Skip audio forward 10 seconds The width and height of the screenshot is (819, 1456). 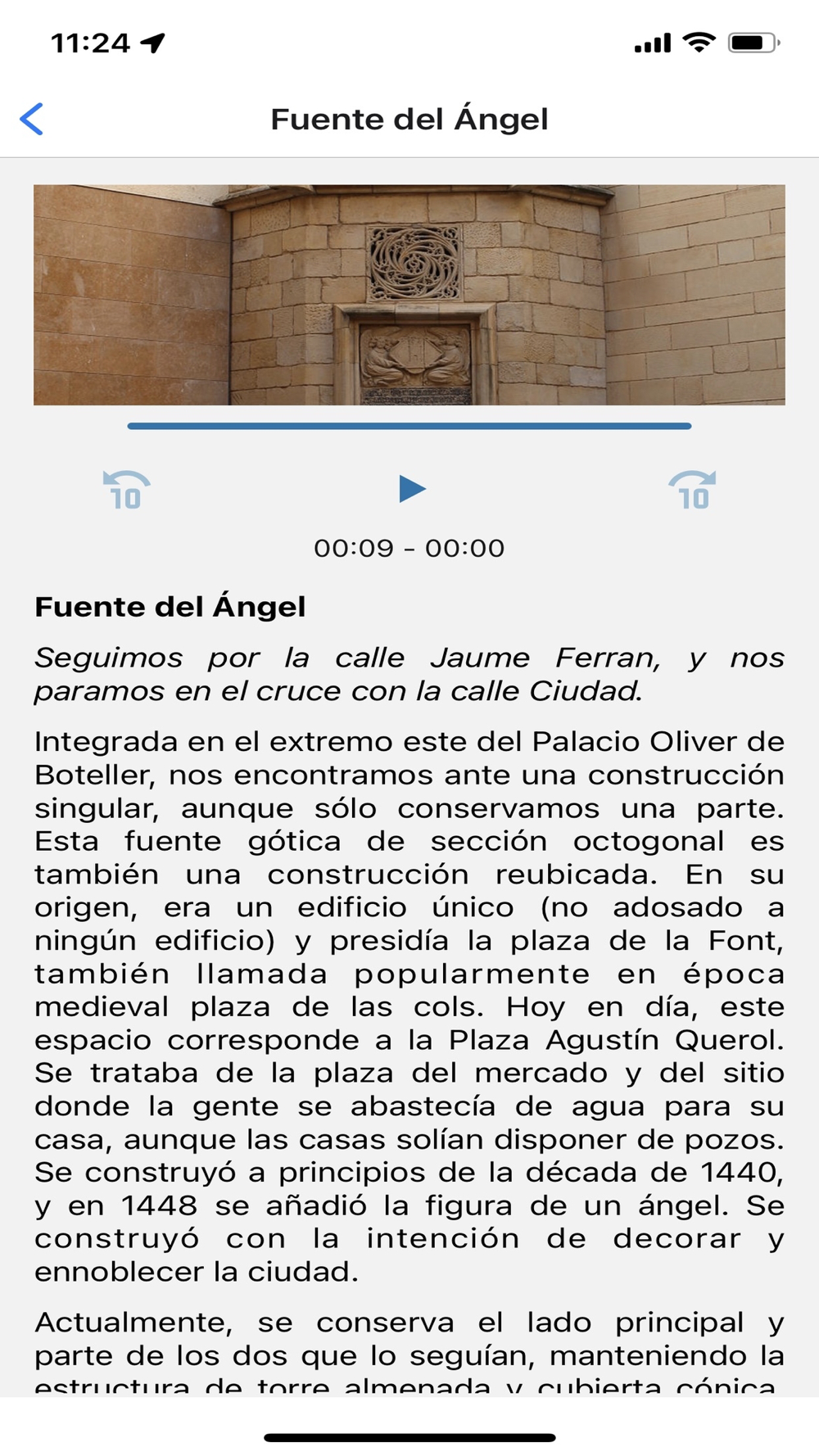coord(692,490)
